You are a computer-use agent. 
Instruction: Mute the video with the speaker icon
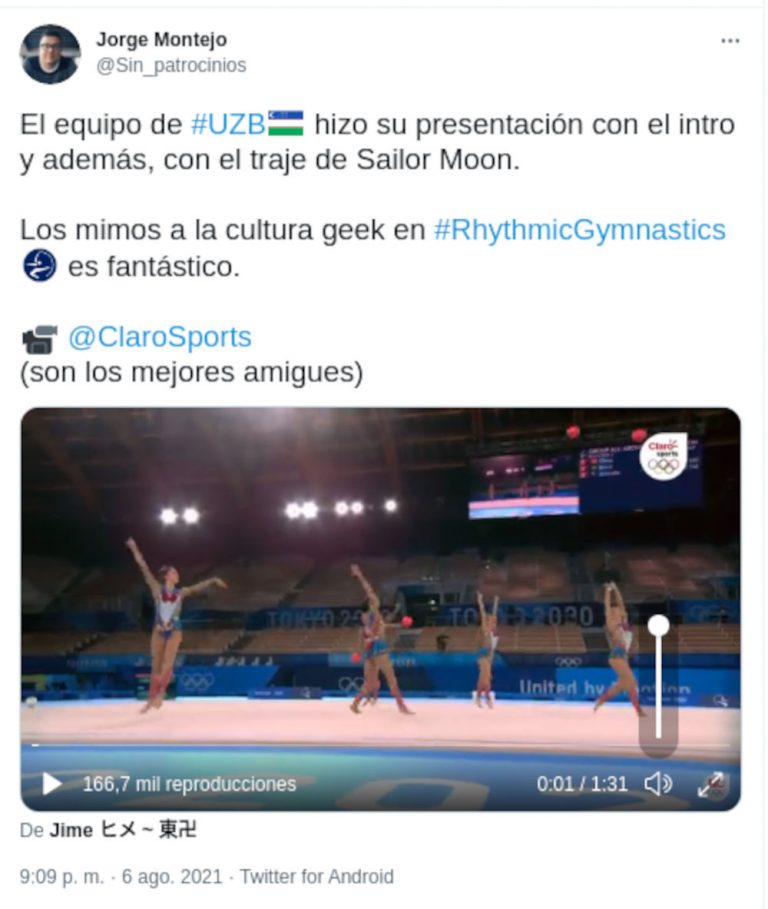pyautogui.click(x=657, y=784)
